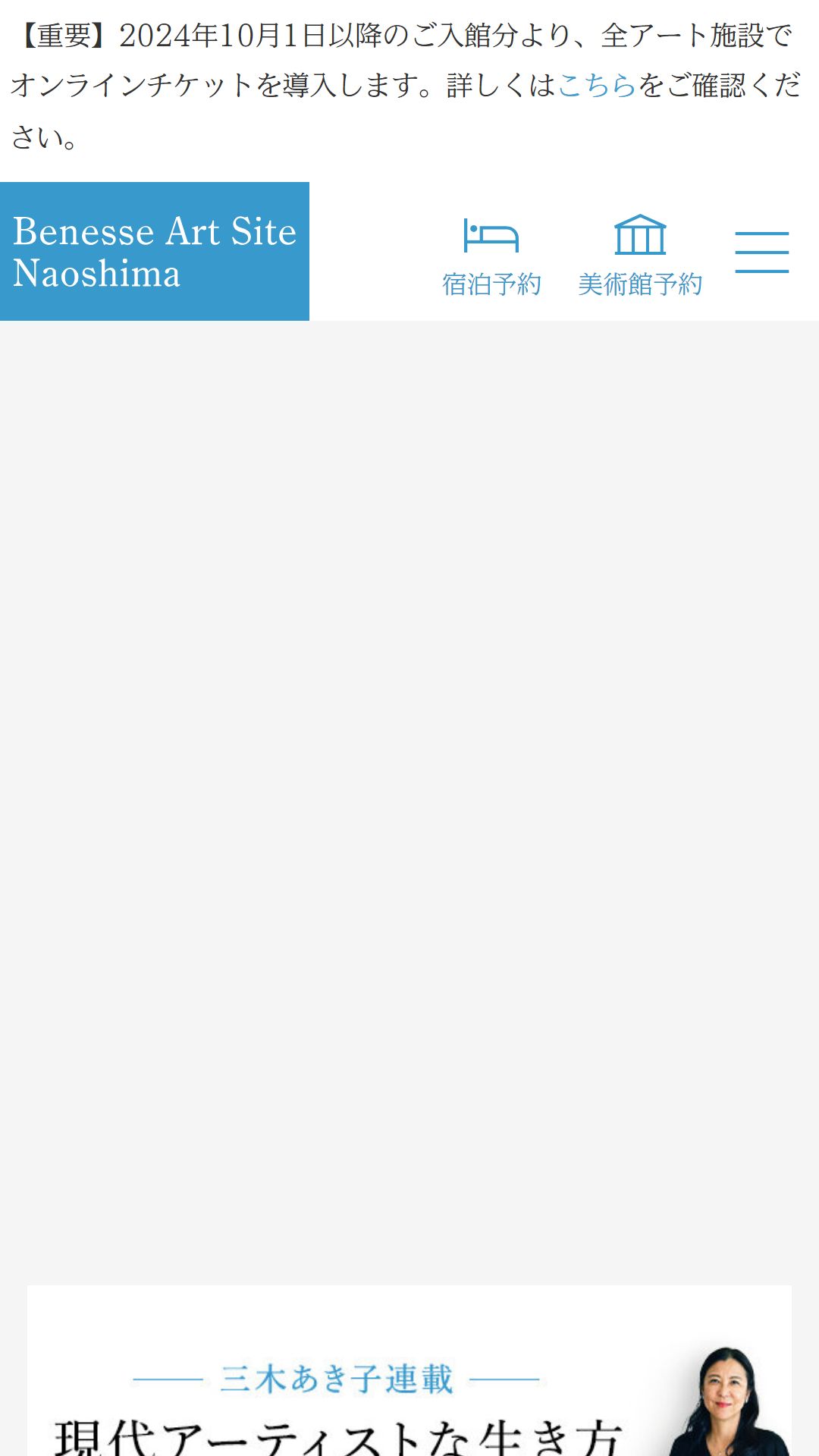
Task: Open 美術館予約 museum reservation
Action: click(640, 256)
